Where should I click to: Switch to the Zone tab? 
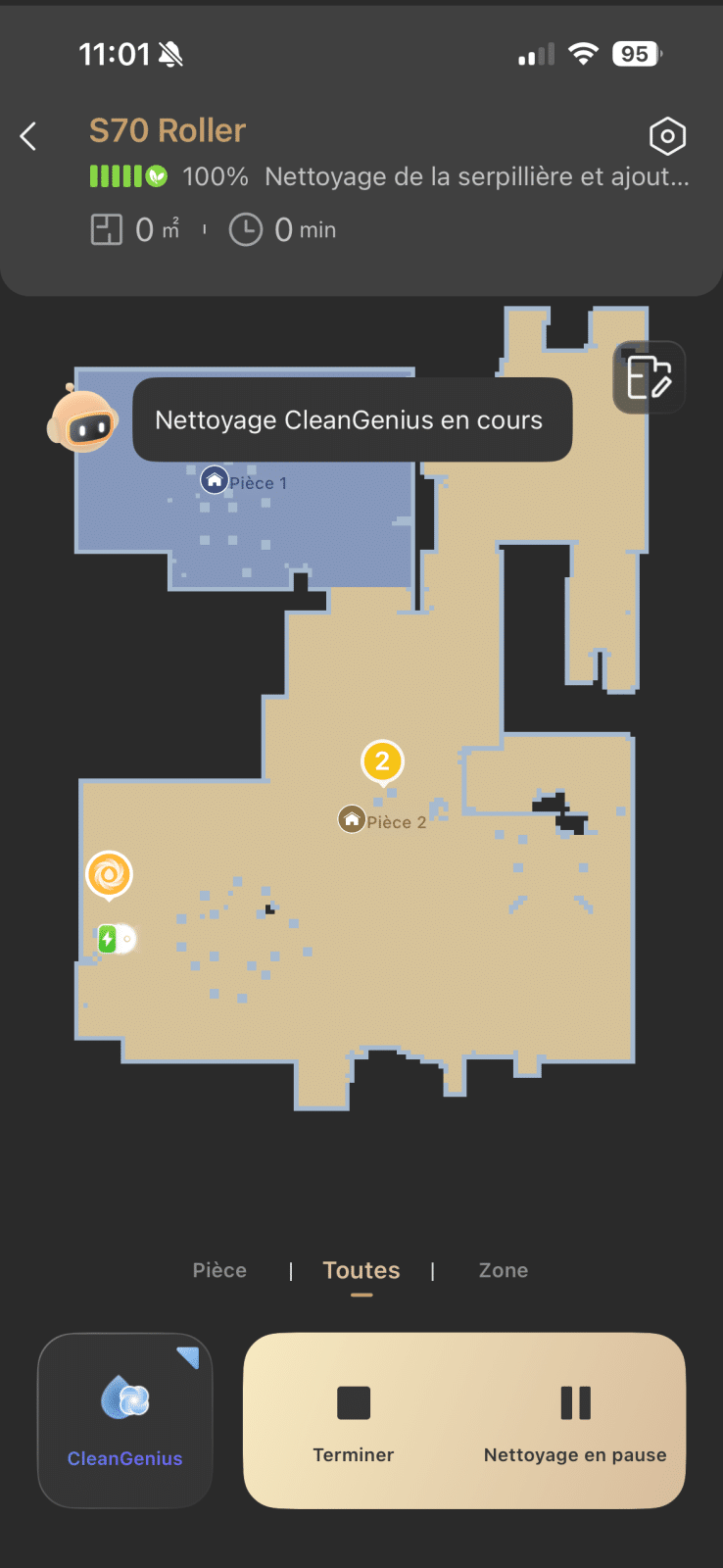tap(503, 1270)
